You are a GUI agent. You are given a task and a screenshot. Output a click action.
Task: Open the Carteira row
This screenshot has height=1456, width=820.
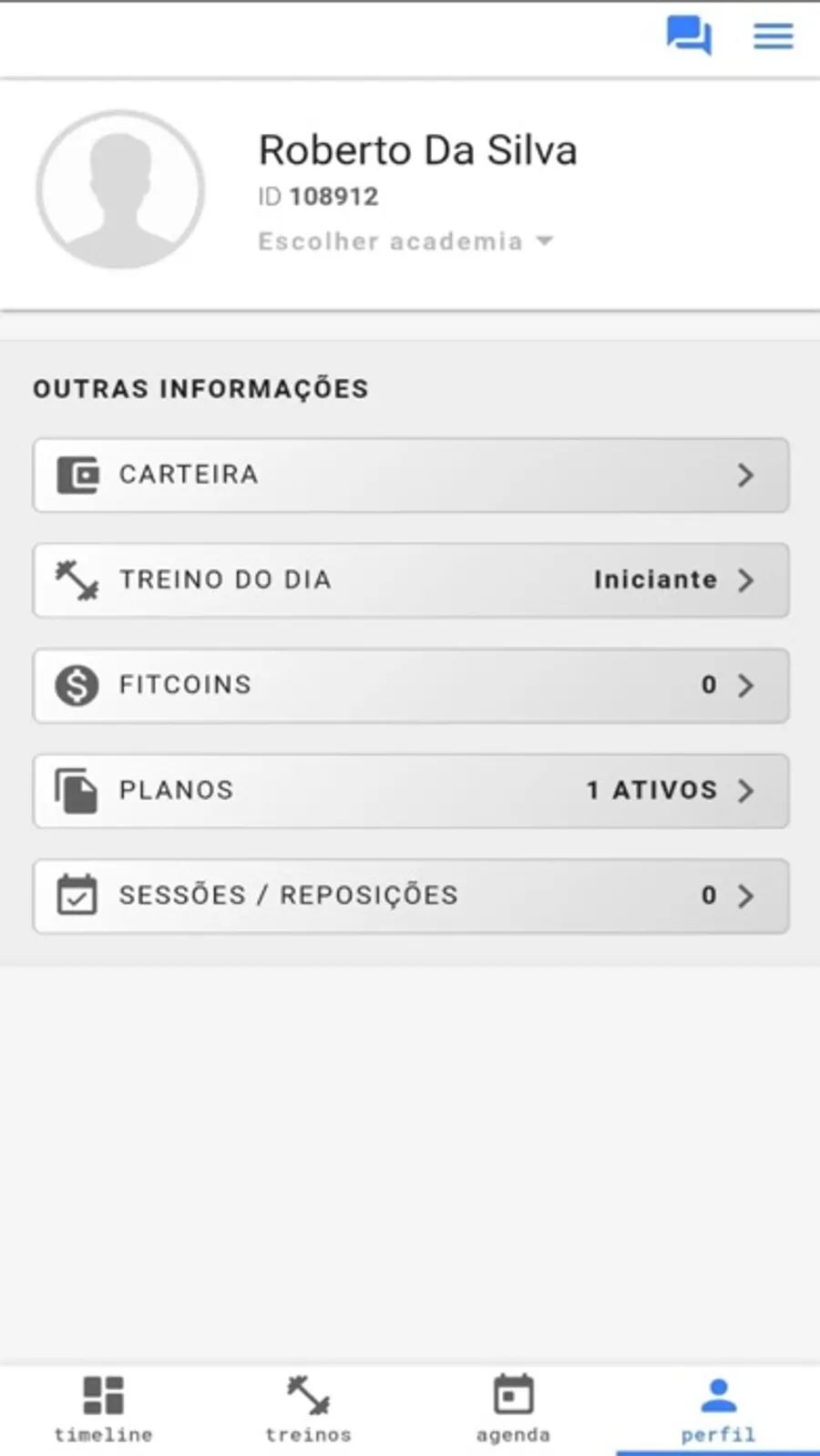[x=411, y=475]
